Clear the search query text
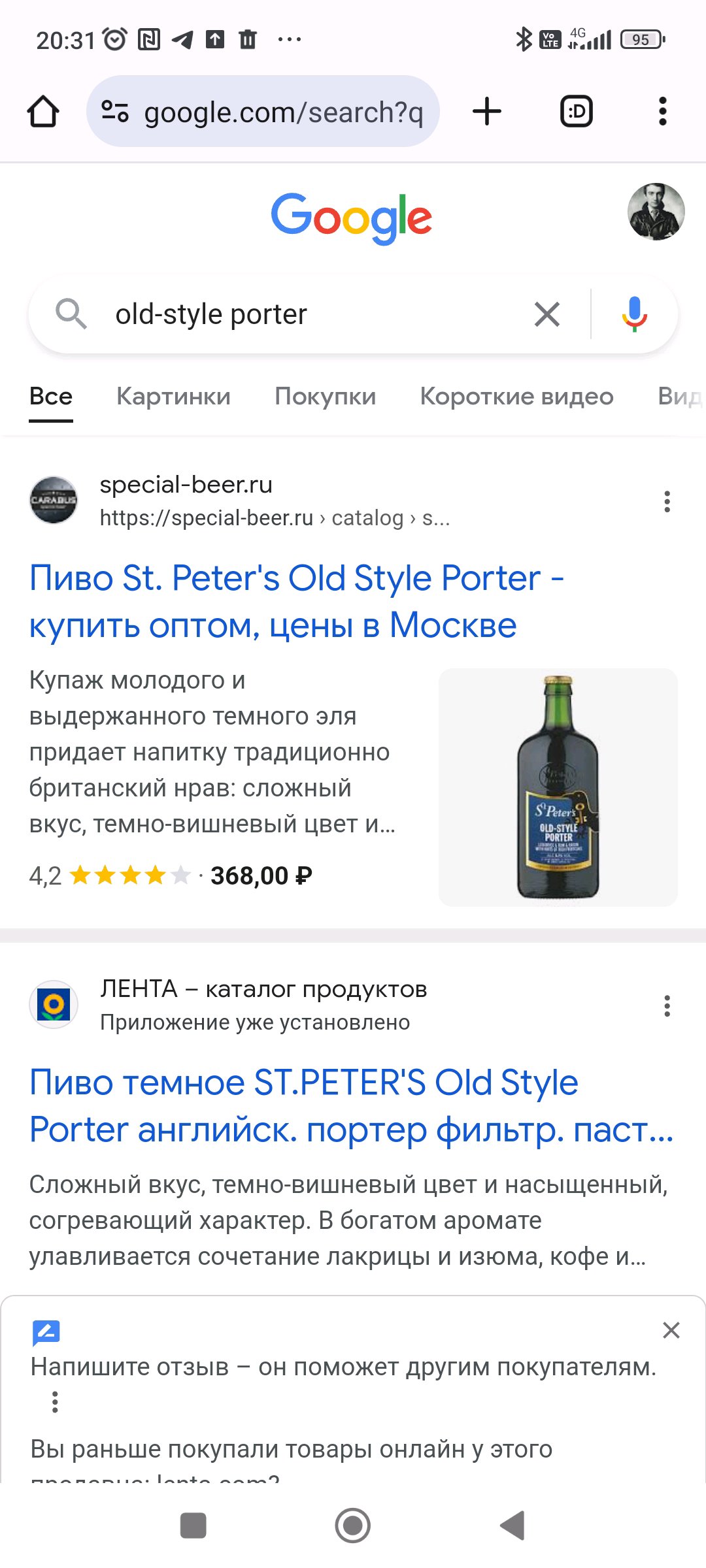 tap(547, 314)
